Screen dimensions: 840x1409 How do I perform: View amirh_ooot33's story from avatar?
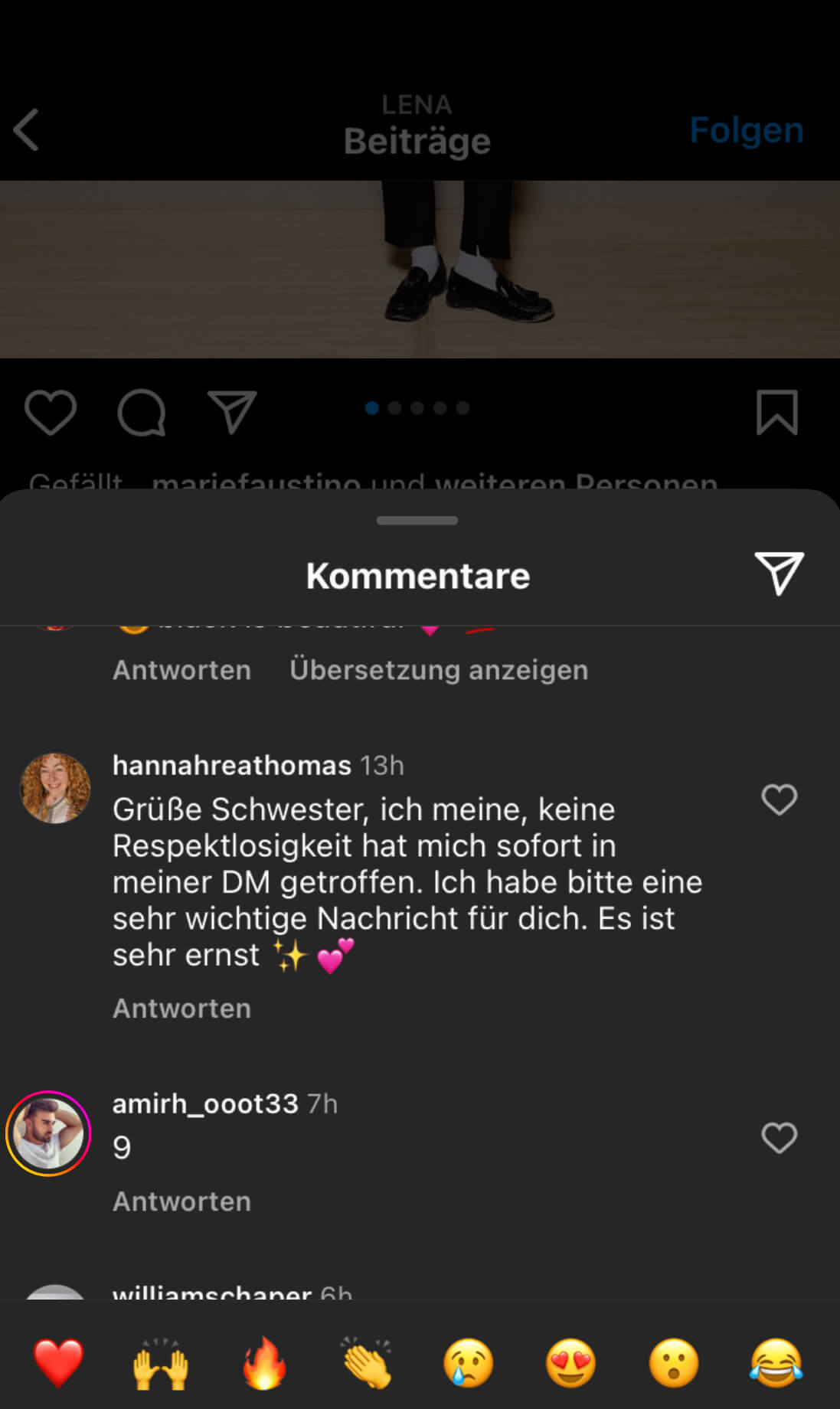pyautogui.click(x=48, y=1133)
